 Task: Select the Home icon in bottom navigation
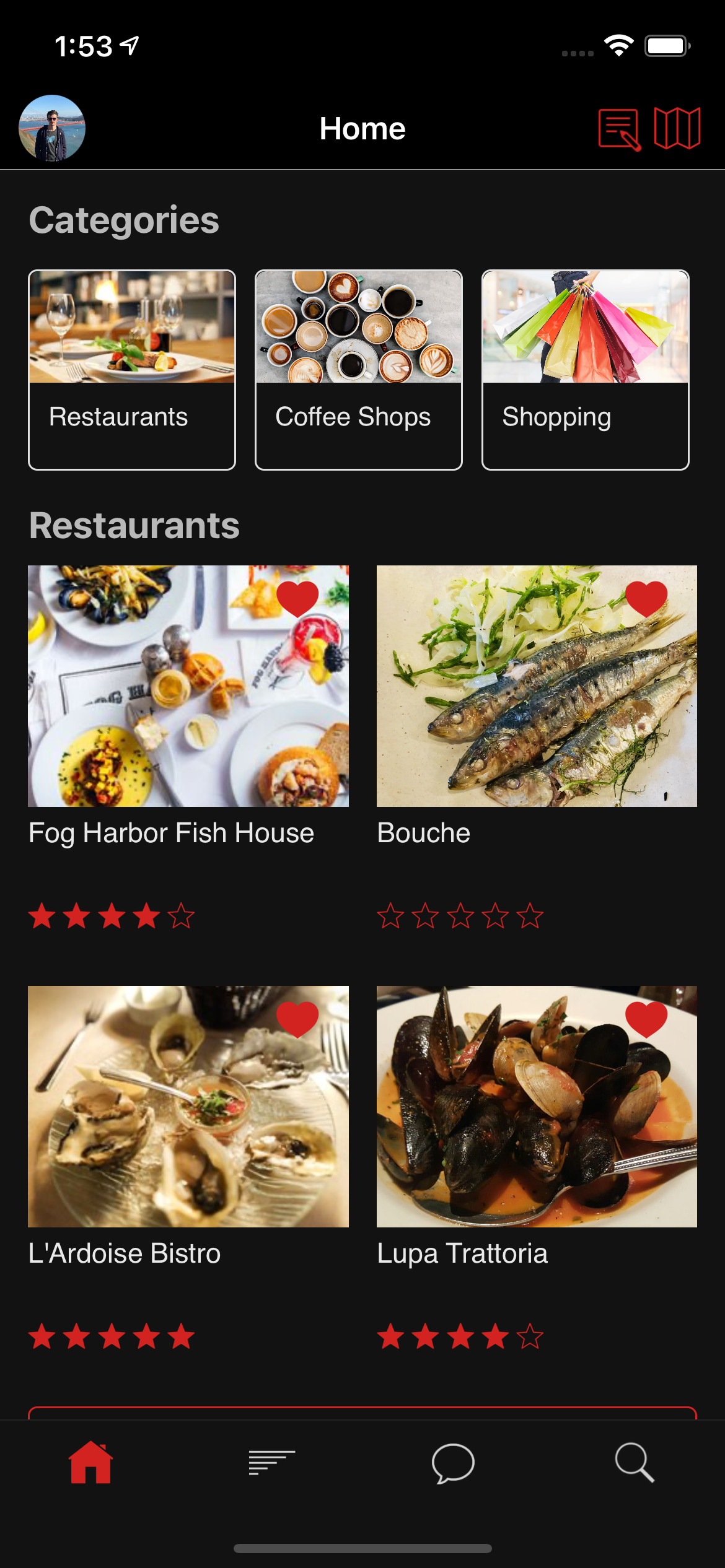click(90, 1463)
